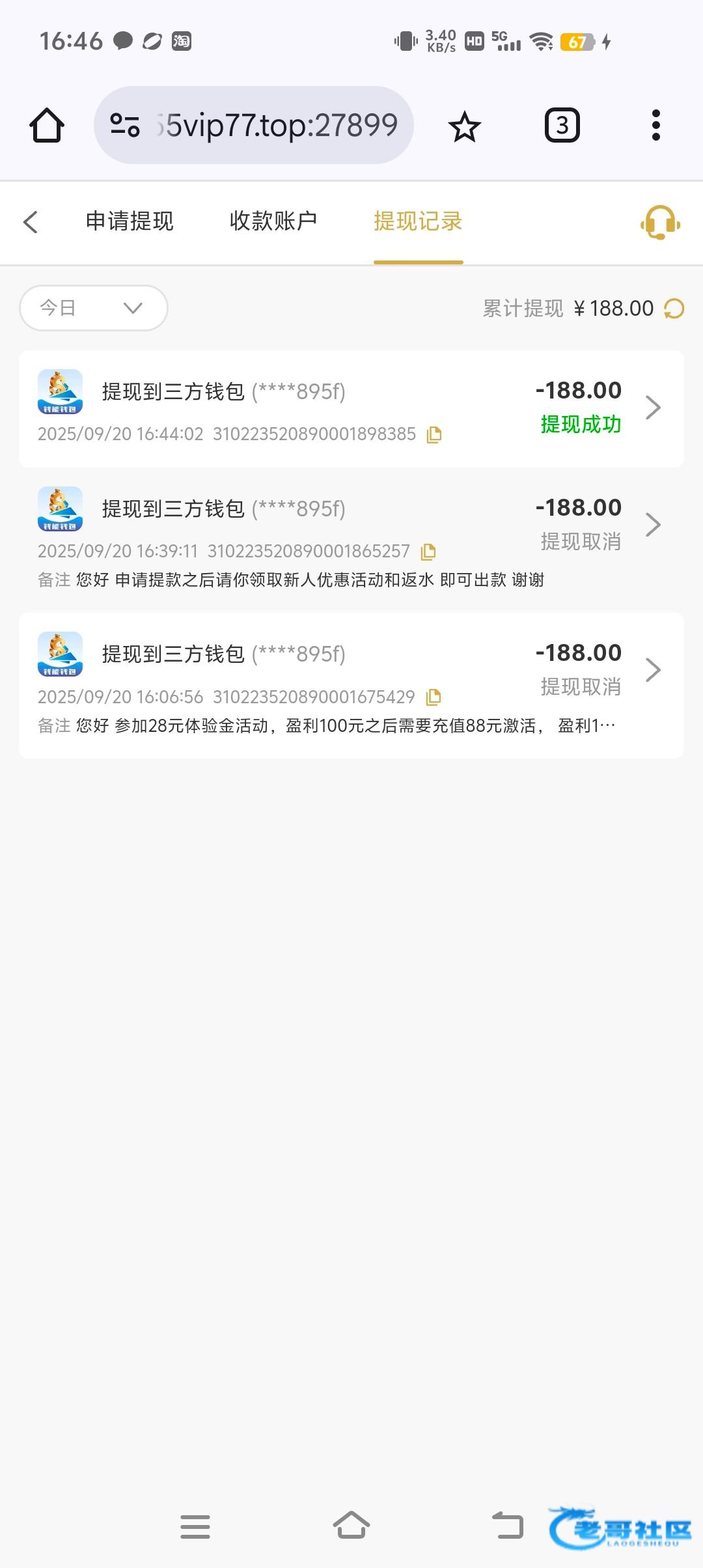Bookmark this page with the star icon
The width and height of the screenshot is (703, 1568).
(x=464, y=126)
